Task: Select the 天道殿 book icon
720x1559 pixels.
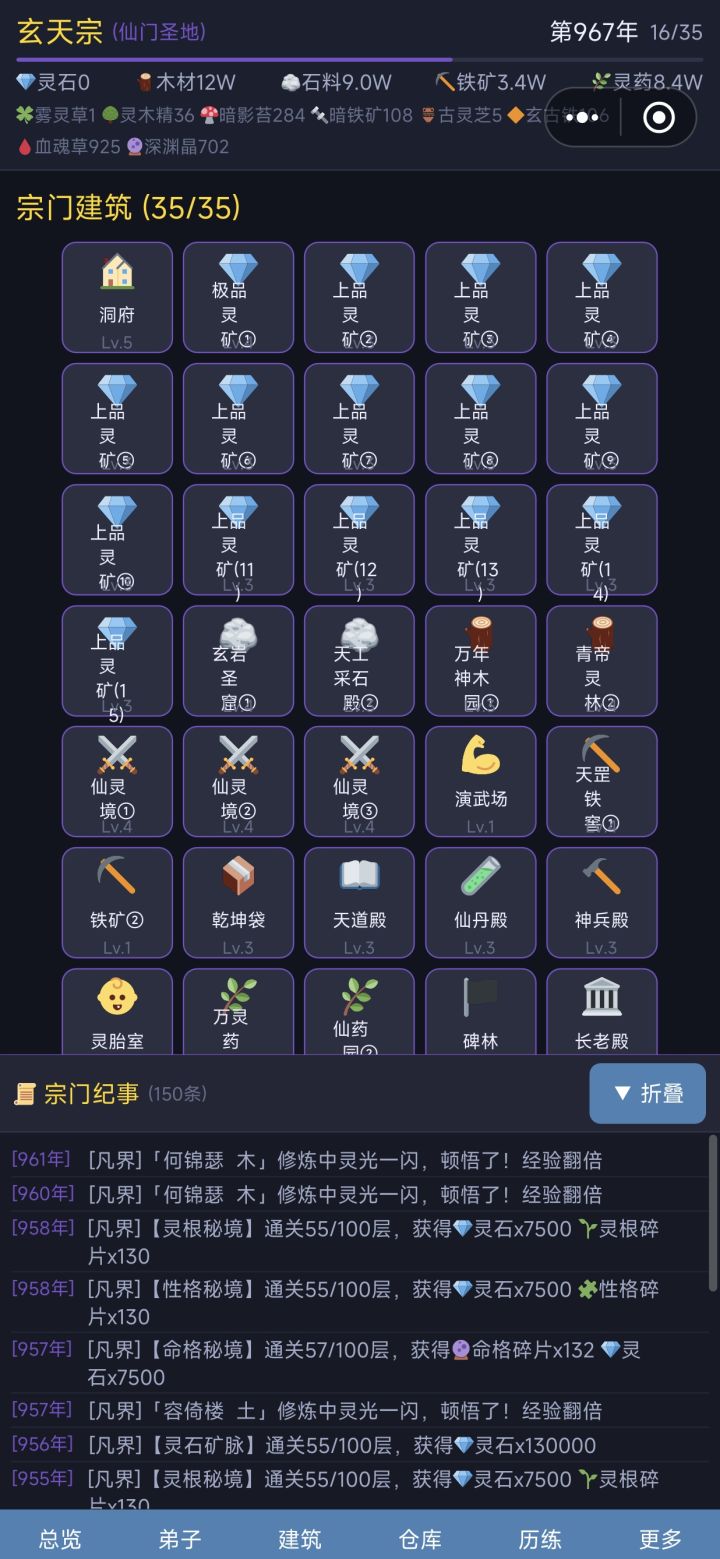Action: [x=359, y=903]
